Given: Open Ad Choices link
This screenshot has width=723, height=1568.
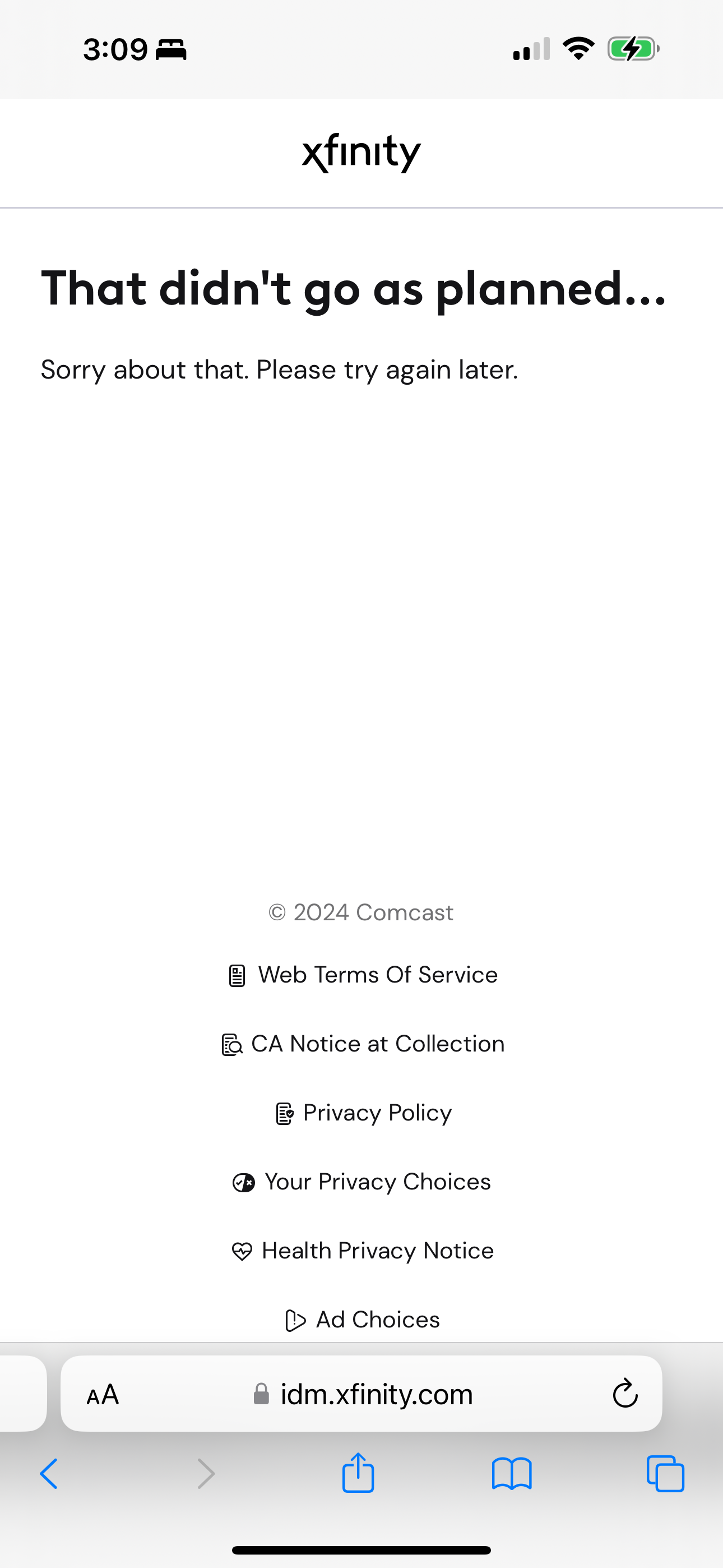Looking at the screenshot, I should pyautogui.click(x=363, y=1320).
